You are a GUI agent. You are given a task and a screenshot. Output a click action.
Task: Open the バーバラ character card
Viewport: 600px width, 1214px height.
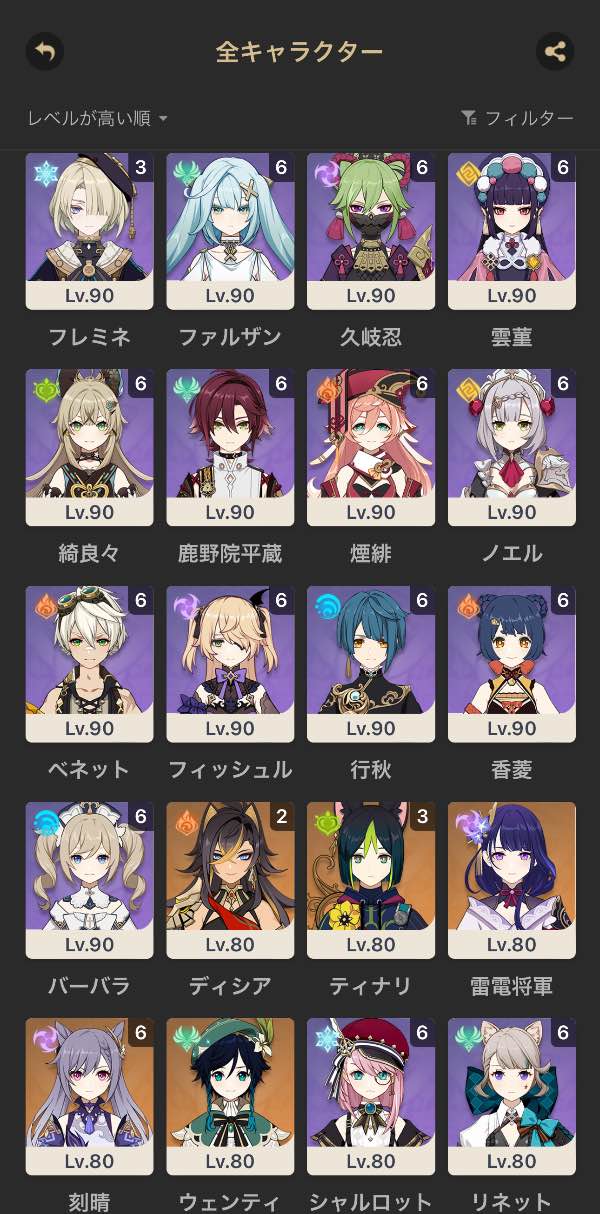click(x=89, y=880)
